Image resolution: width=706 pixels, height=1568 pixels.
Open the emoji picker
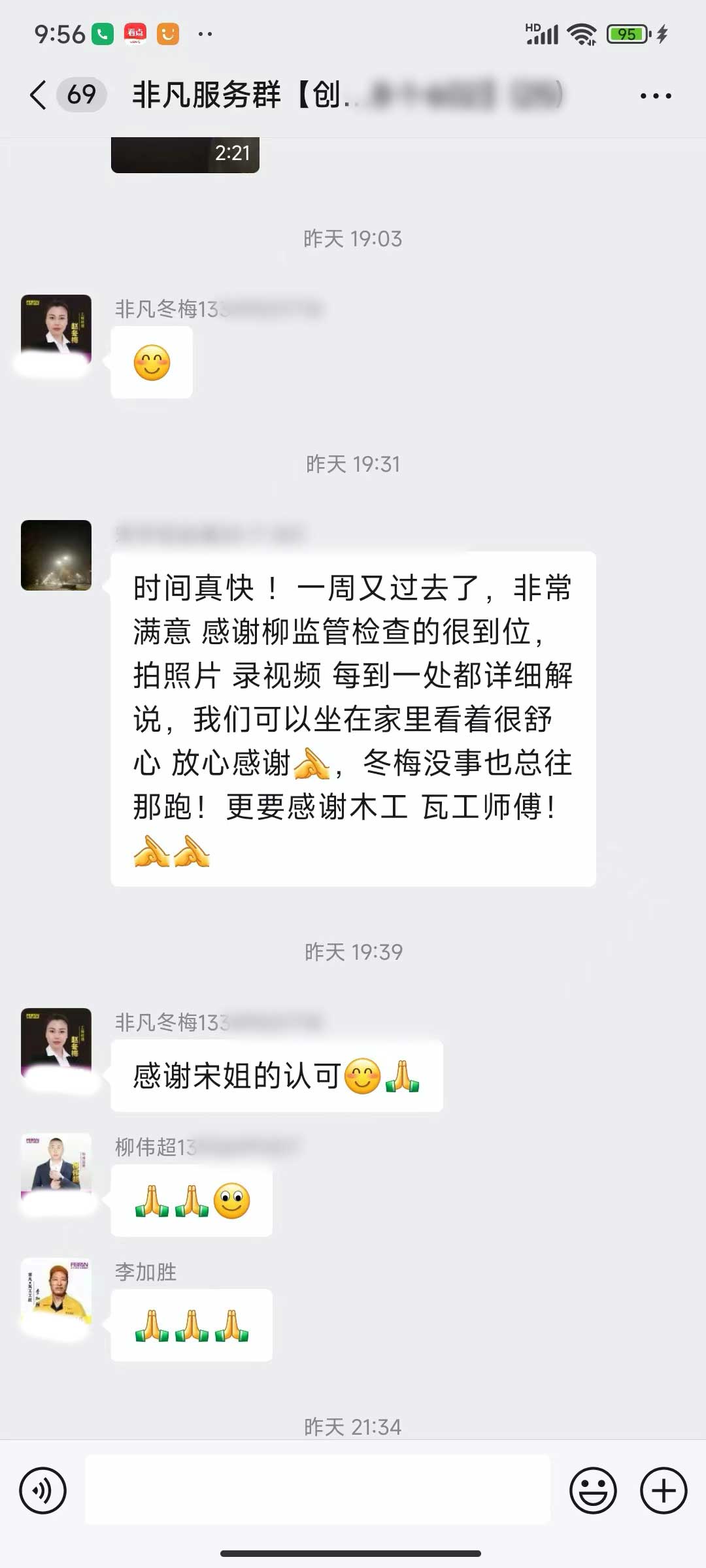tap(593, 1490)
